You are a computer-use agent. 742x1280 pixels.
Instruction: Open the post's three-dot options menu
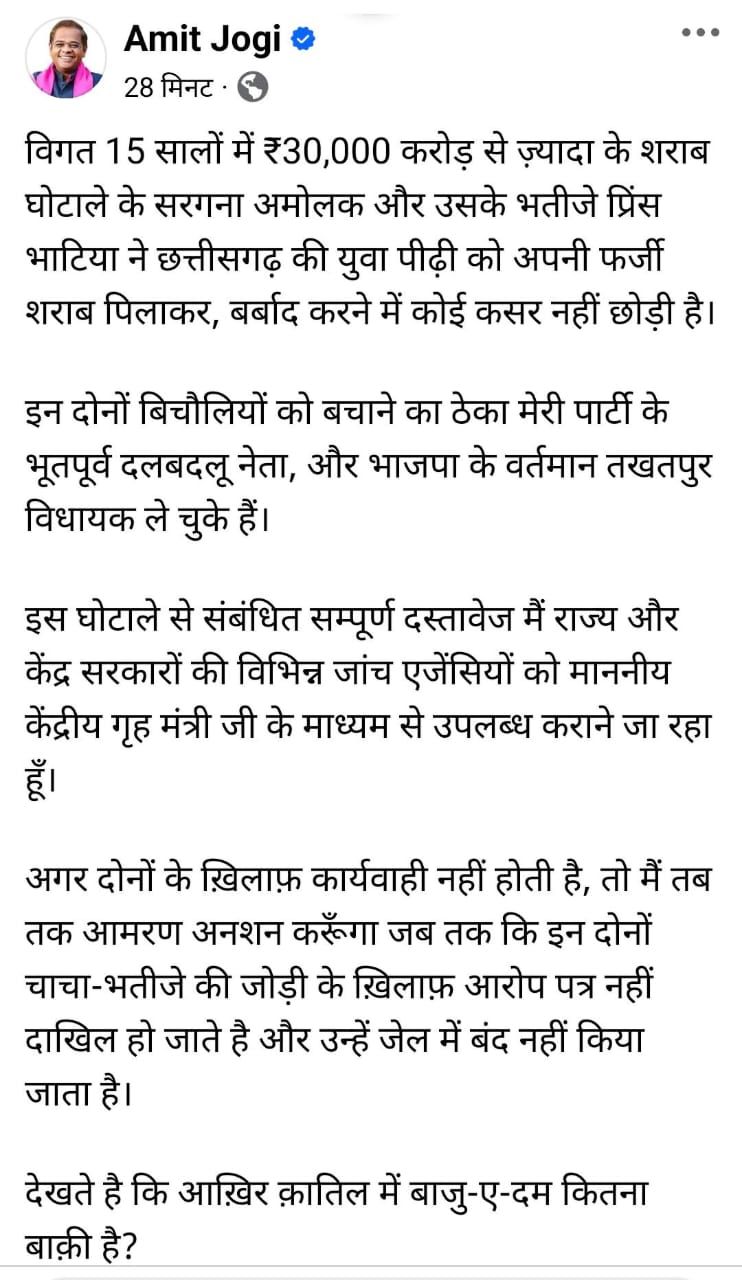pyautogui.click(x=700, y=33)
